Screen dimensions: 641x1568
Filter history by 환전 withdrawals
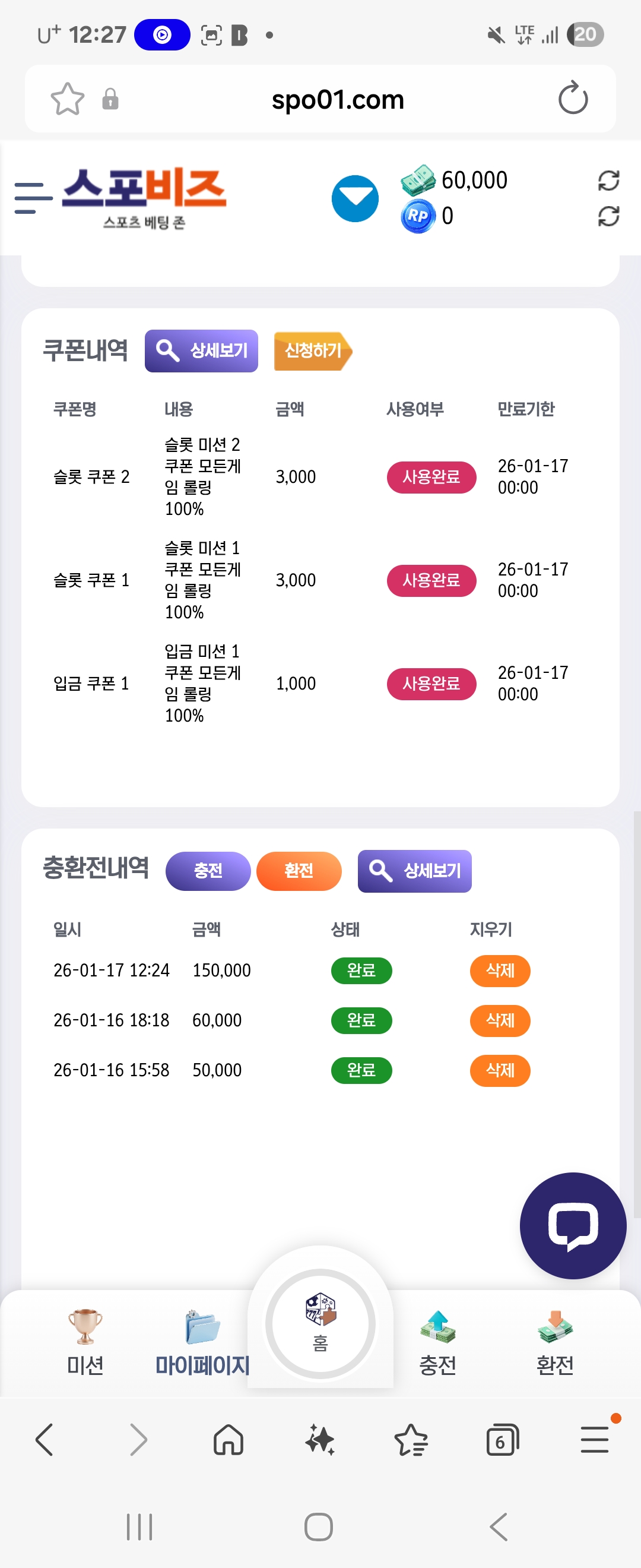coord(299,871)
